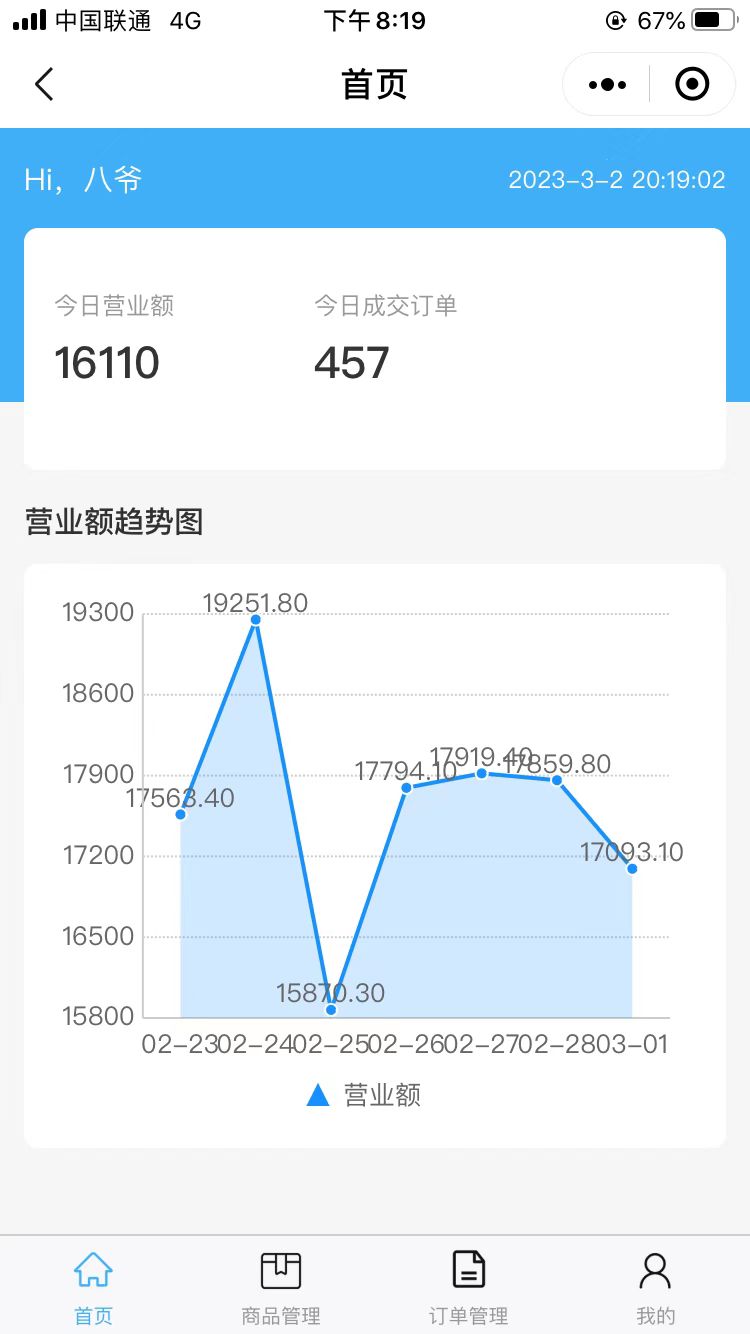The width and height of the screenshot is (750, 1334).
Task: Select the 02-25 point showing 15870.30
Action: (331, 1010)
